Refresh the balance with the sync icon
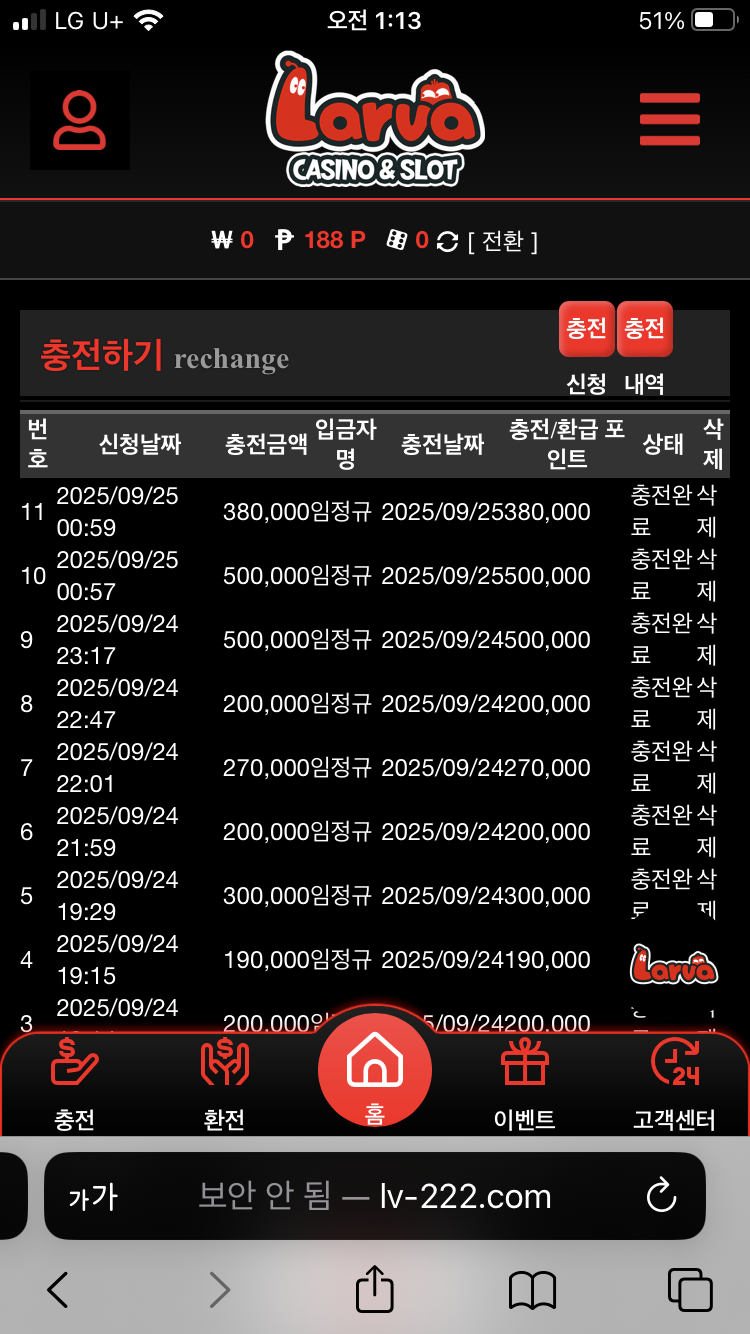The image size is (750, 1334). [x=448, y=241]
